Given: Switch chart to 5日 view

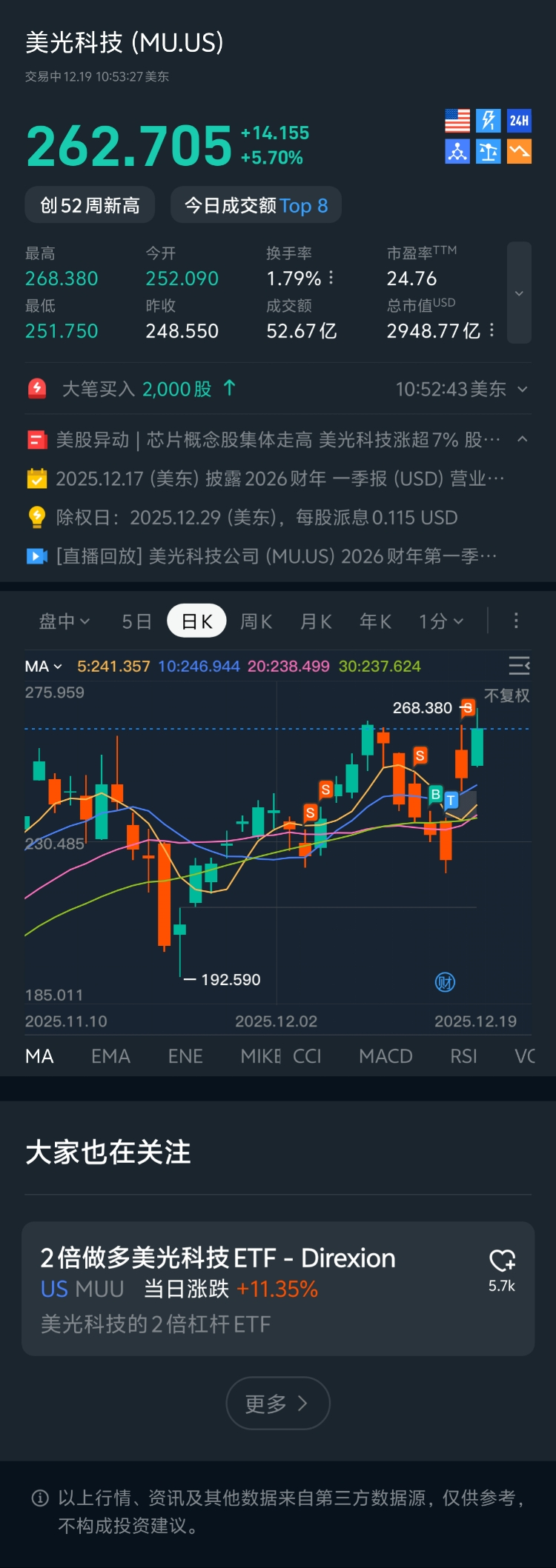Looking at the screenshot, I should 136,621.
